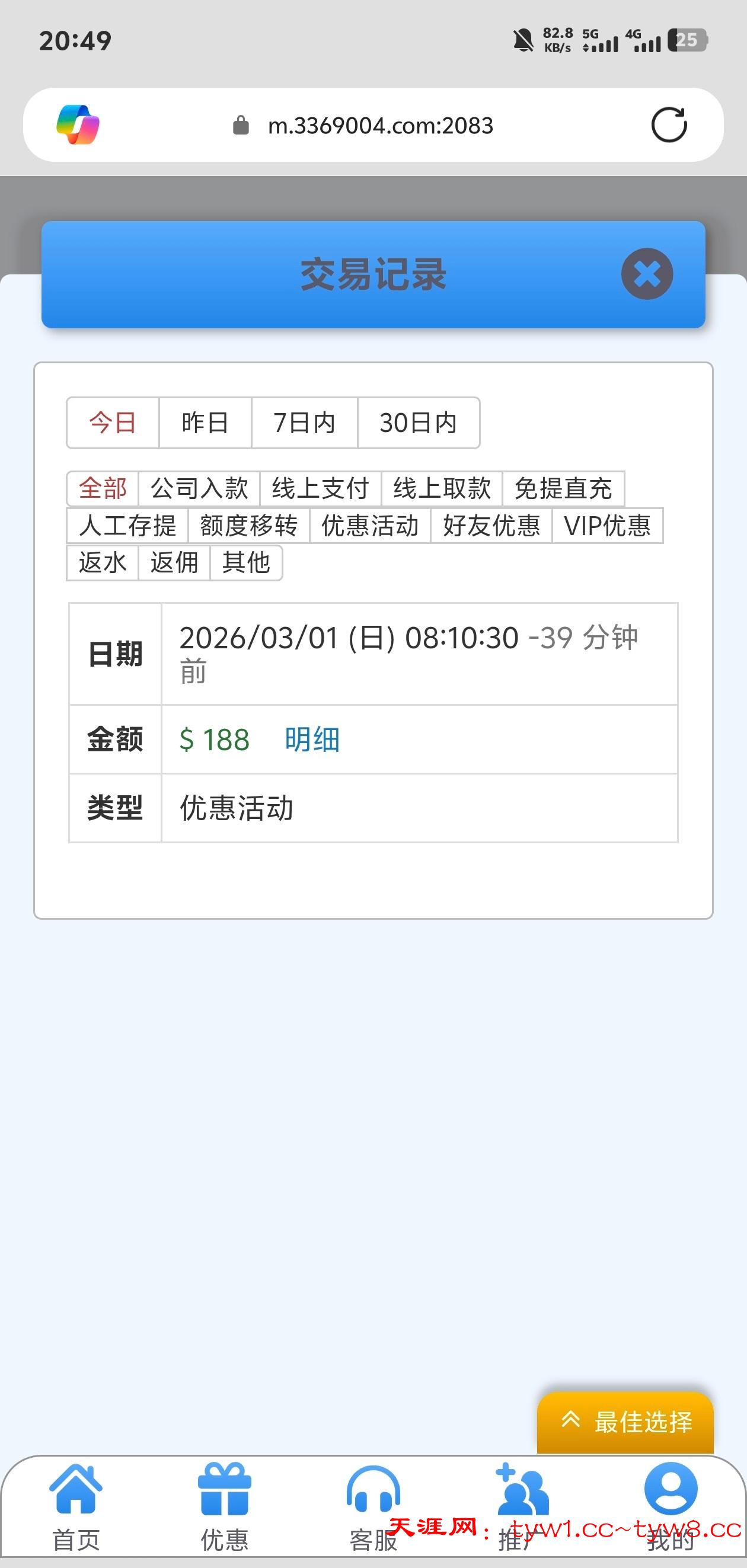
Task: Filter by 线上支付 type
Action: [x=320, y=489]
